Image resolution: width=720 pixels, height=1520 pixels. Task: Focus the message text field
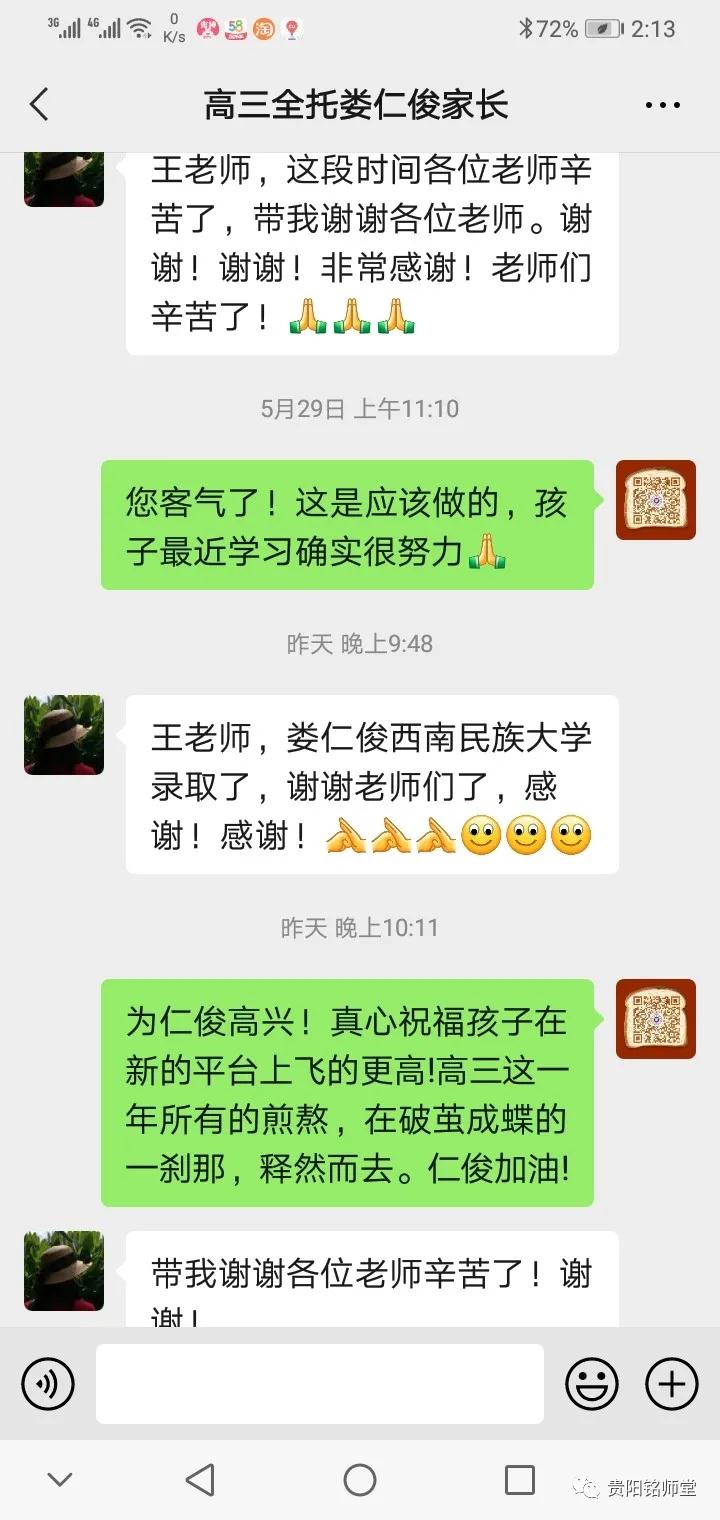coord(320,1384)
